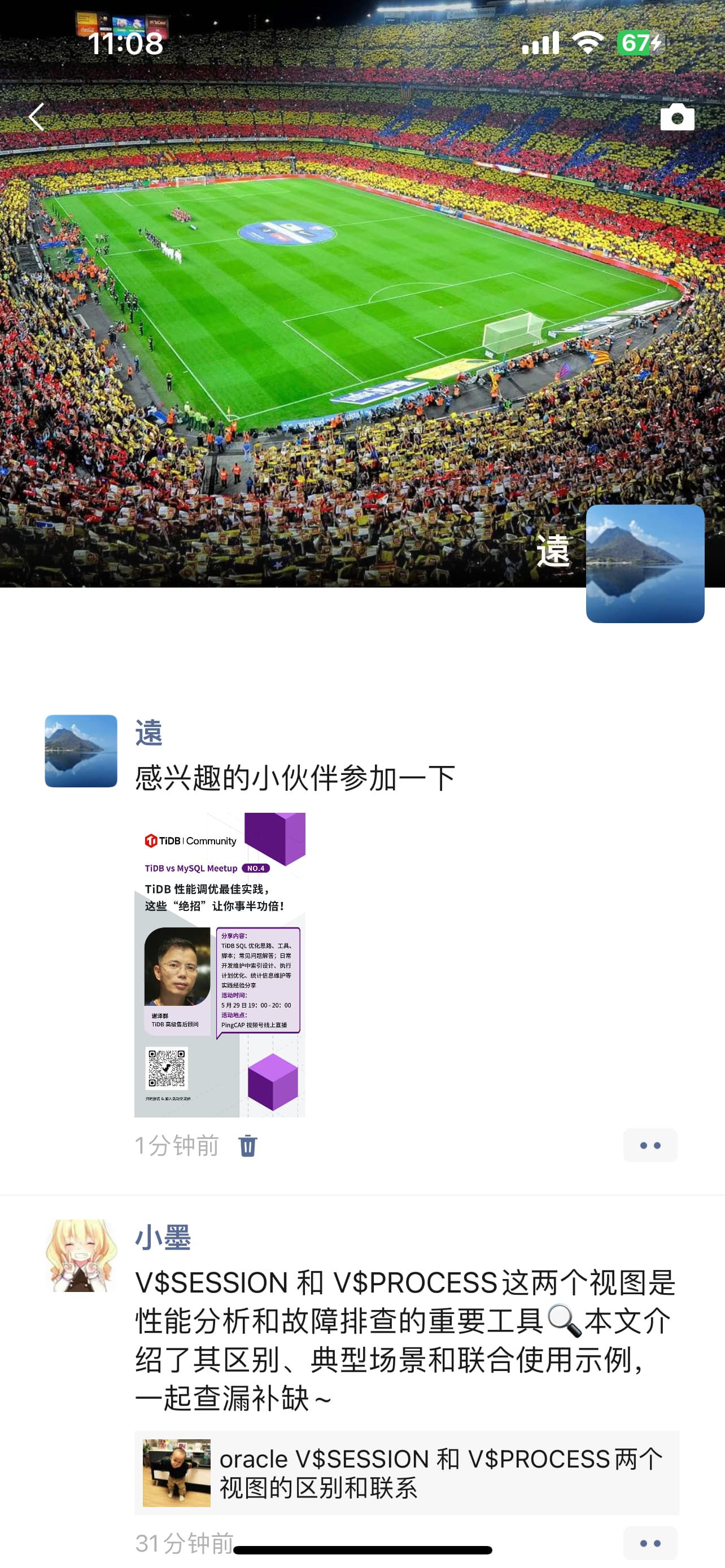Open 小墨's avatar
Screen dimensions: 725x1568
click(81, 1255)
